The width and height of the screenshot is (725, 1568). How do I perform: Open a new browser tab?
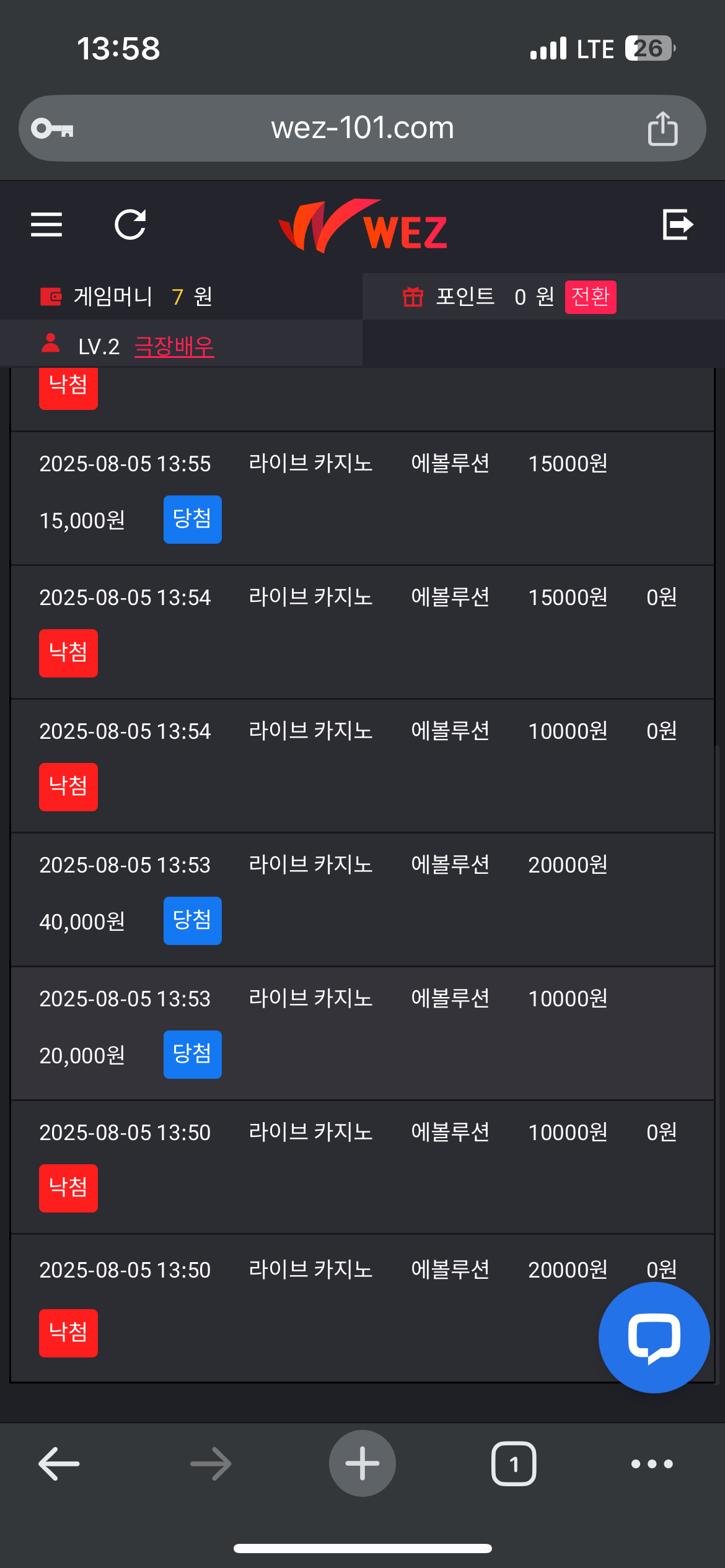[362, 1463]
